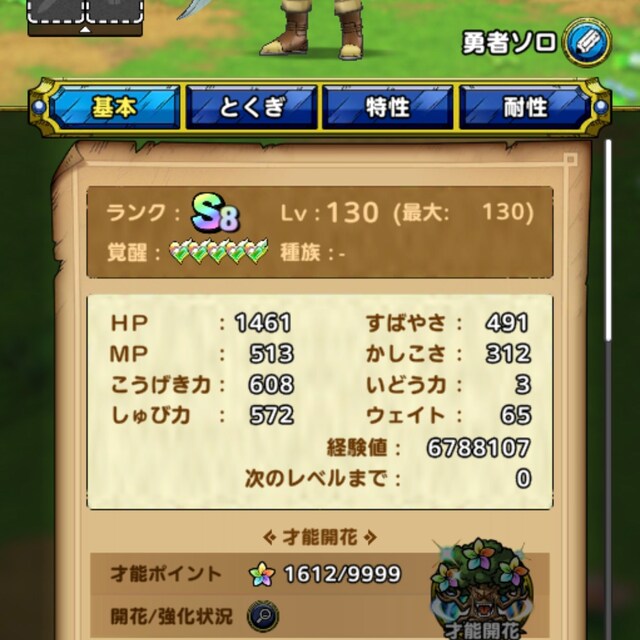Open the とくぎ tab
Image resolution: width=640 pixels, height=640 pixels.
(x=251, y=108)
